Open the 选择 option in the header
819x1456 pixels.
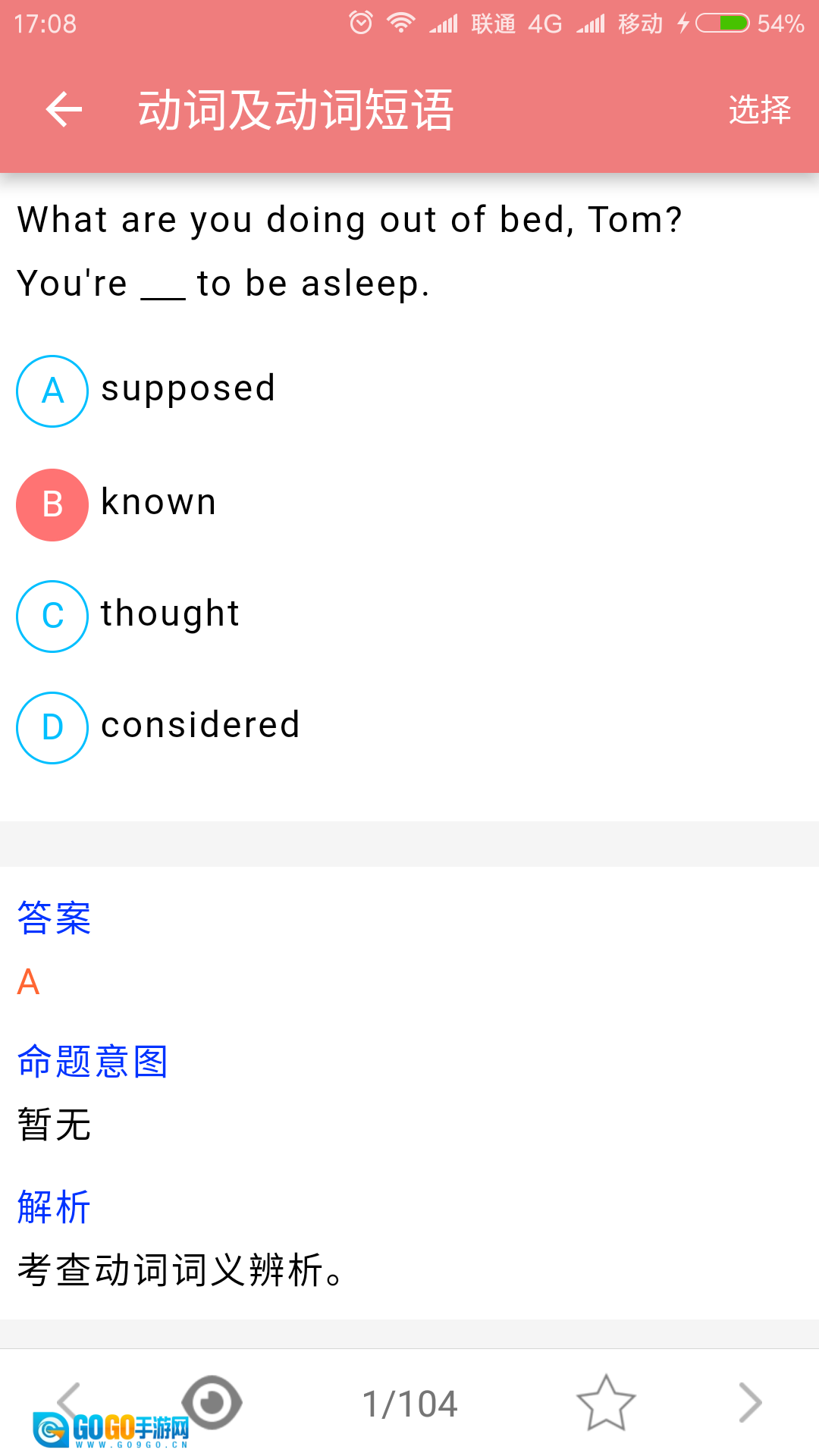(x=759, y=110)
